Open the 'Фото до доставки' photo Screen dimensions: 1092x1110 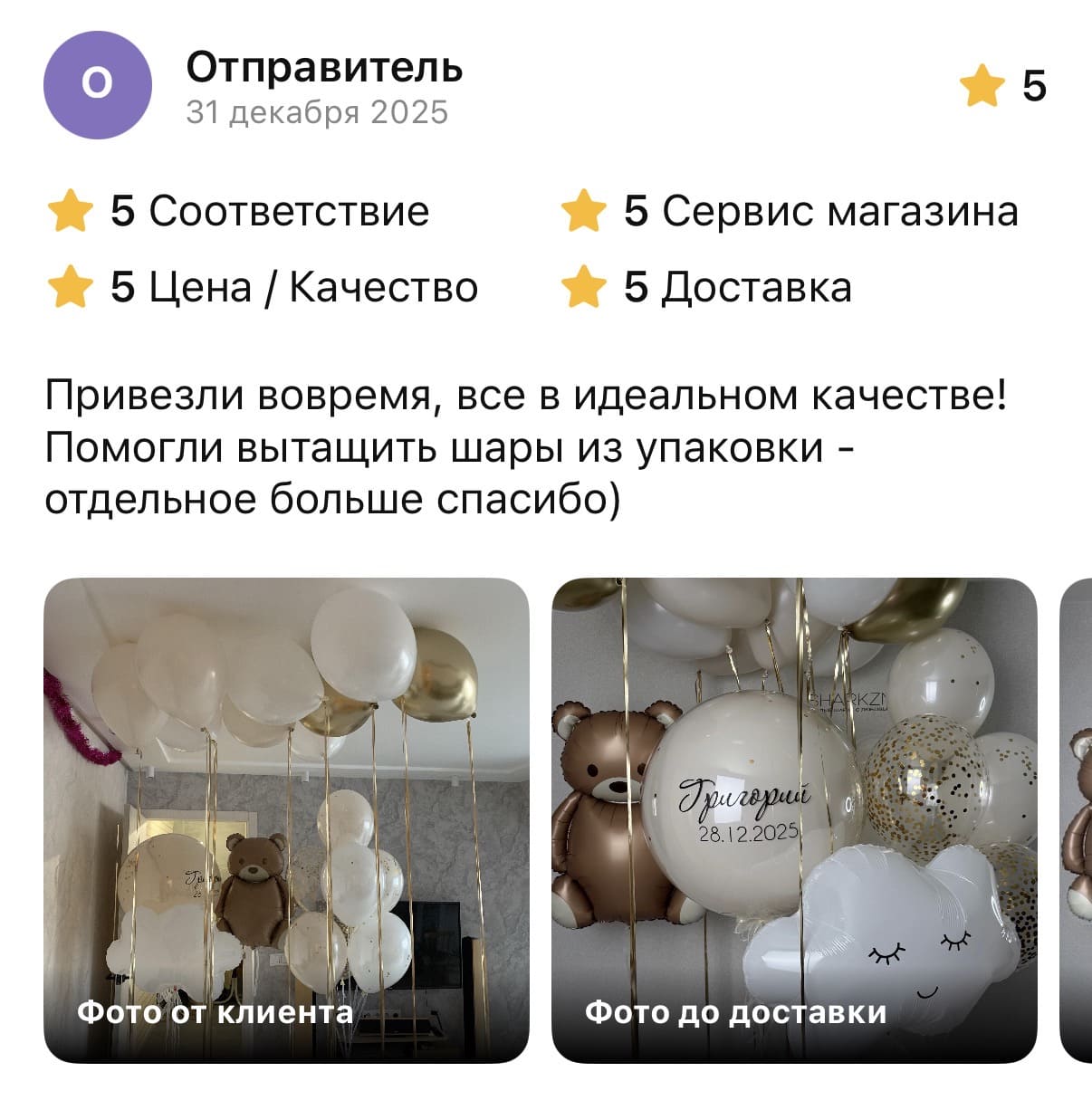click(794, 820)
